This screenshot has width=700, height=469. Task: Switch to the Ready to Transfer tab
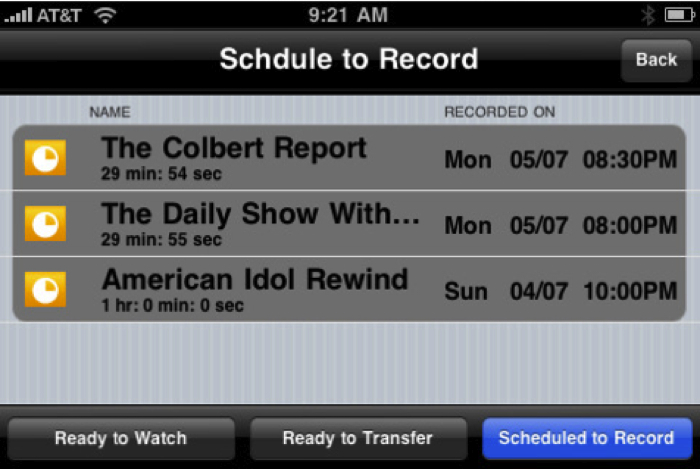pyautogui.click(x=358, y=438)
